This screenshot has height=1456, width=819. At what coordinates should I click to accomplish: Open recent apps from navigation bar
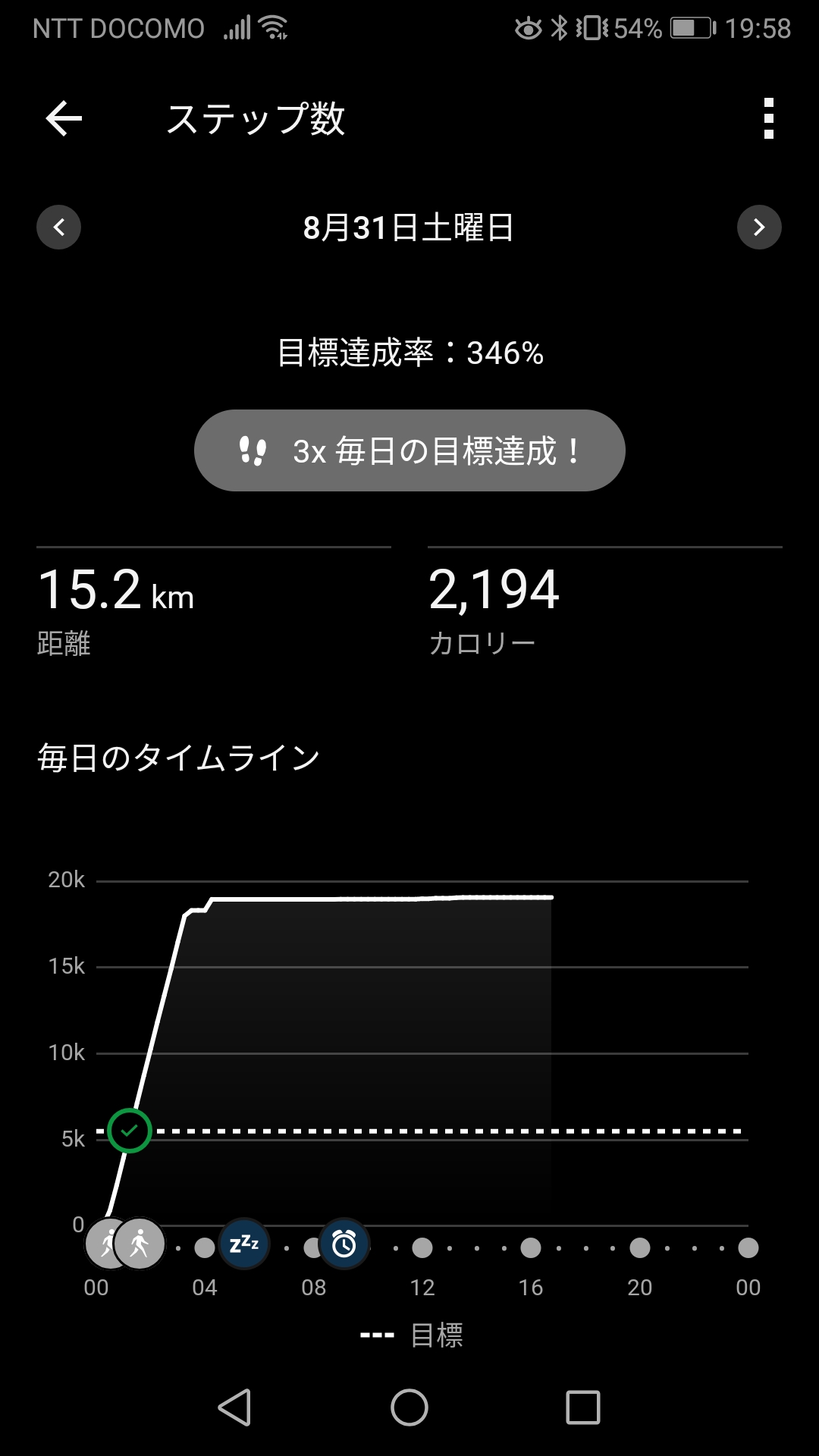coord(583,1407)
